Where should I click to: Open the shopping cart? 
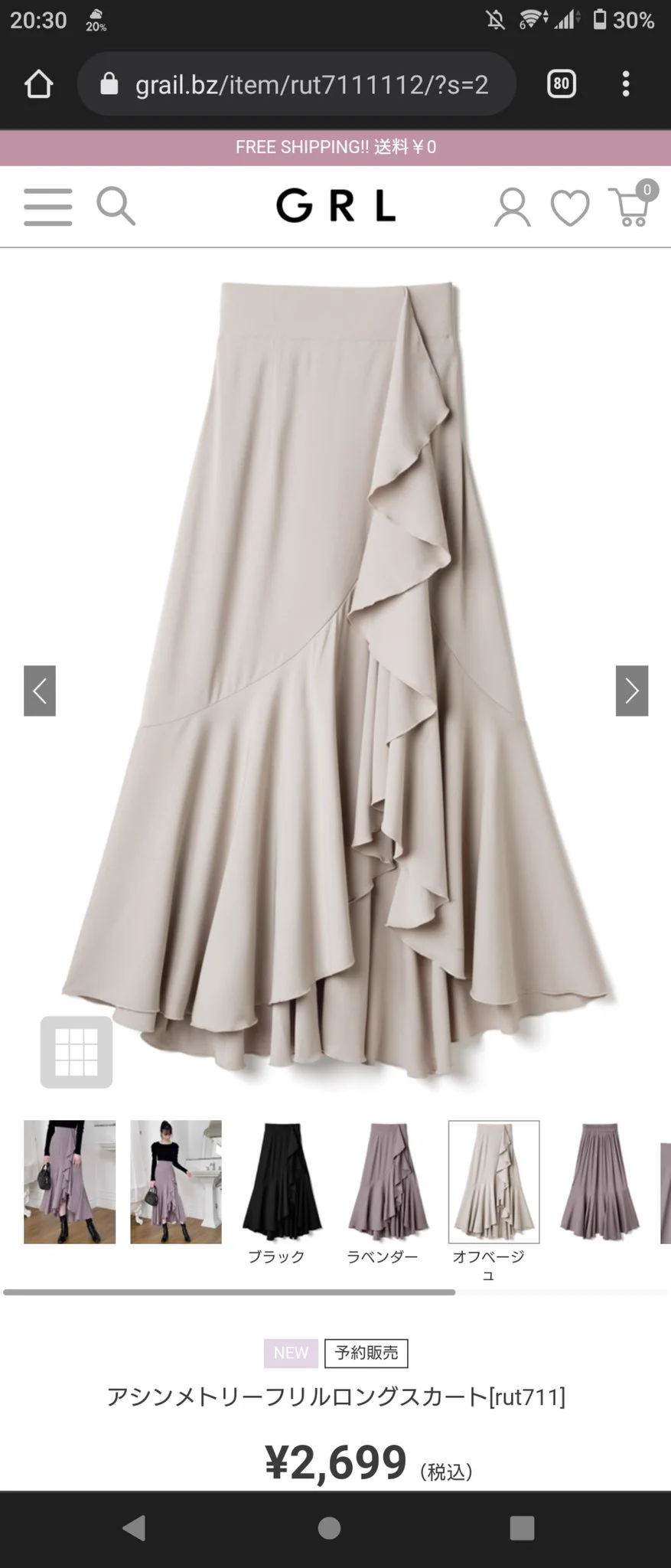coord(632,206)
